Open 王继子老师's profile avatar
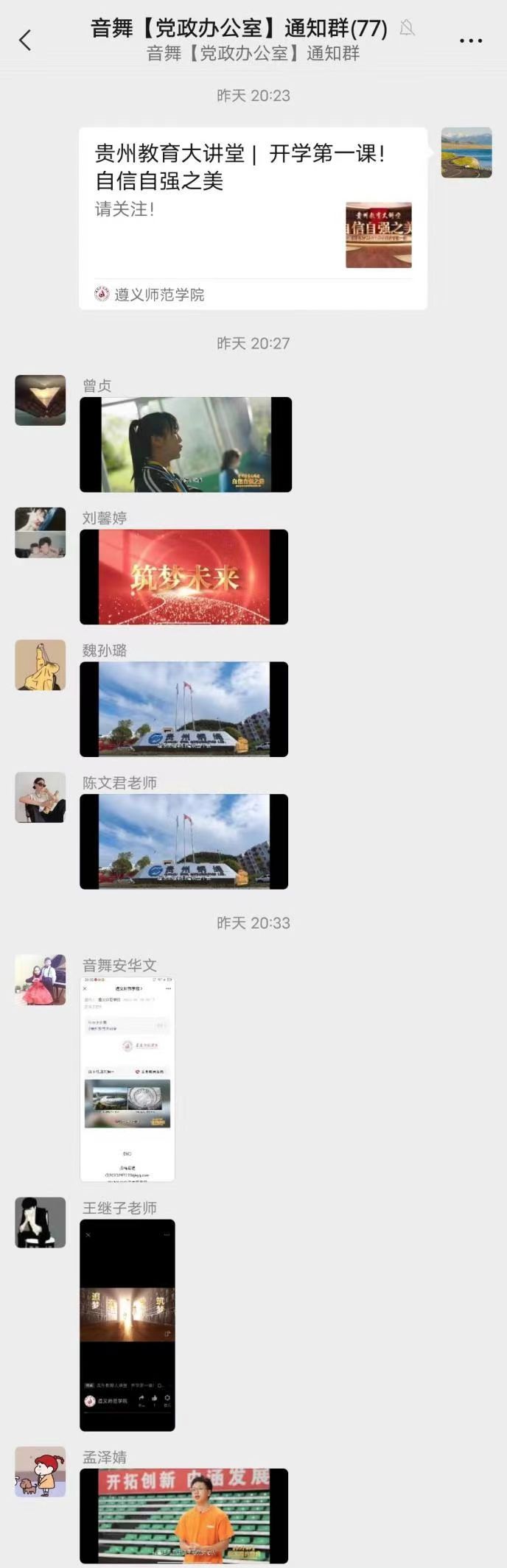The height and width of the screenshot is (1568, 507). point(41,1223)
